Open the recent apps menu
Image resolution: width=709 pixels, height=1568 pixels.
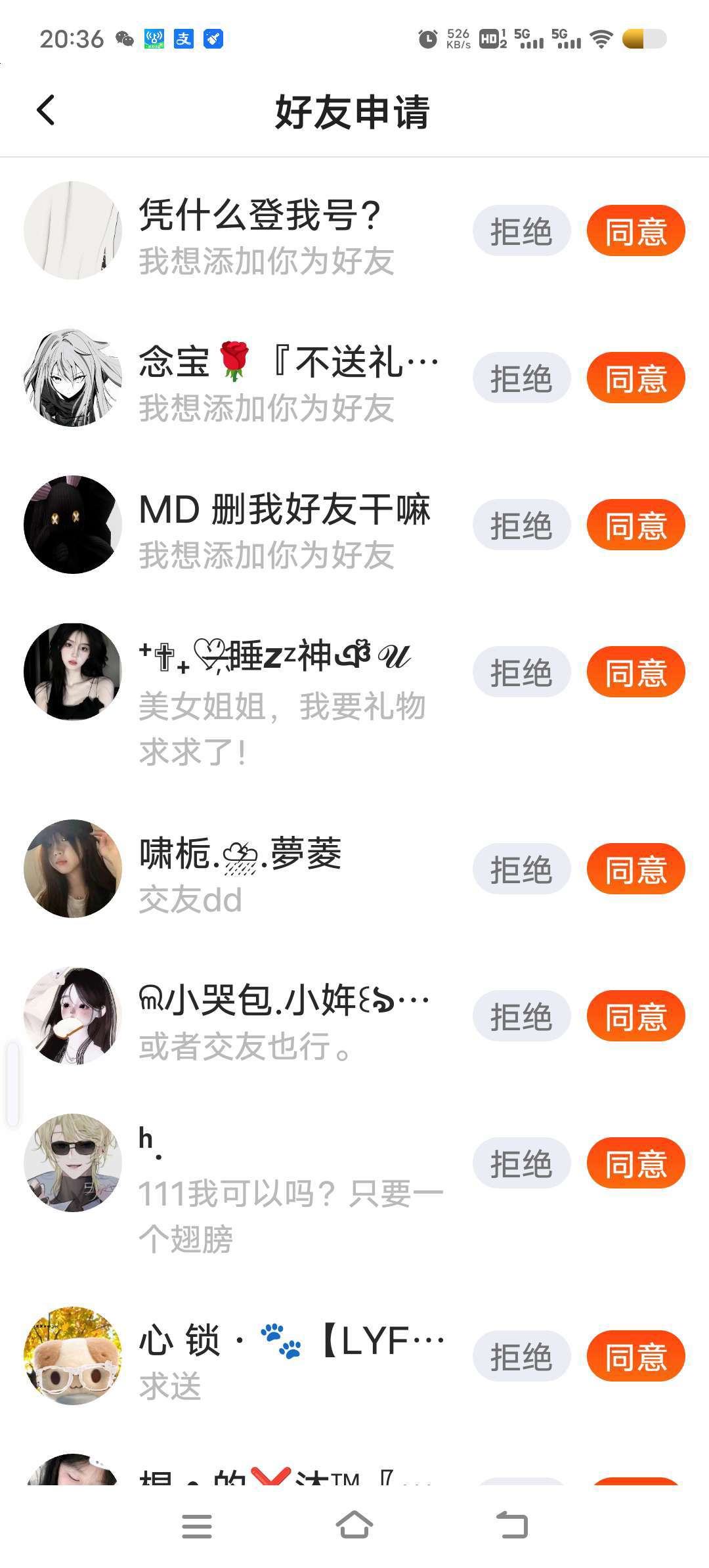(x=196, y=1526)
